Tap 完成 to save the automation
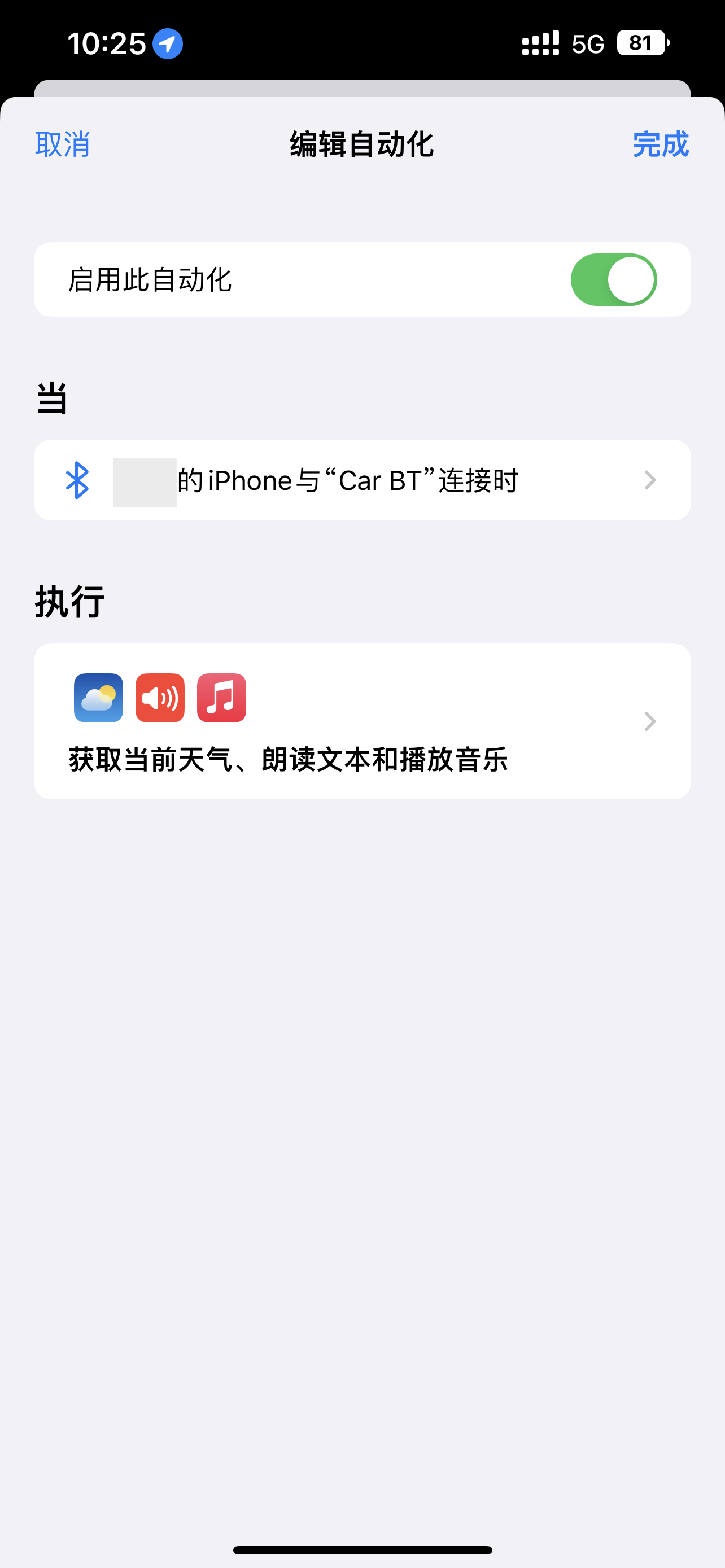Viewport: 725px width, 1568px height. (x=660, y=144)
